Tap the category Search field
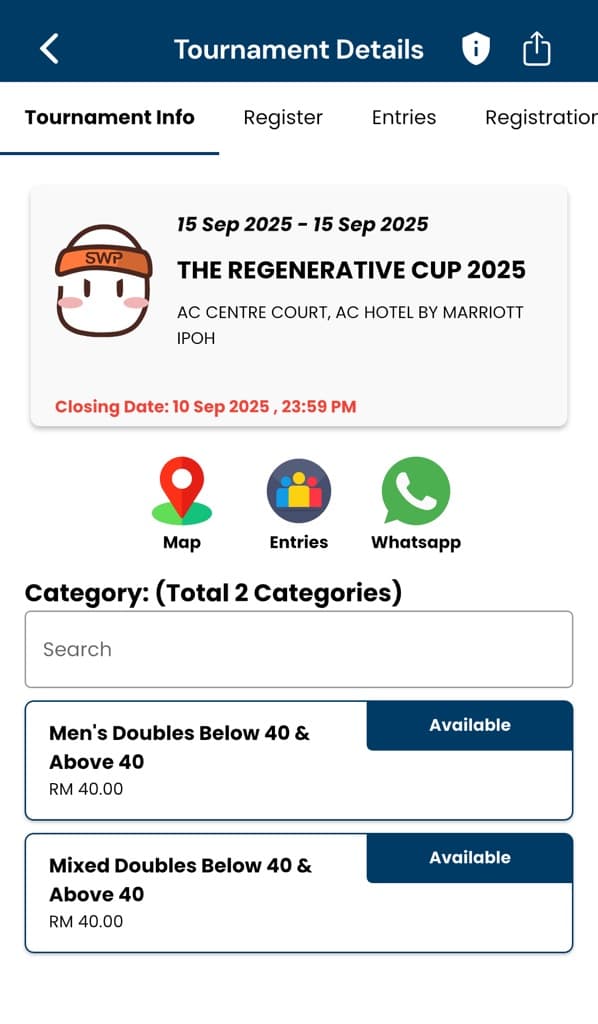Image resolution: width=598 pixels, height=1024 pixels. 299,649
